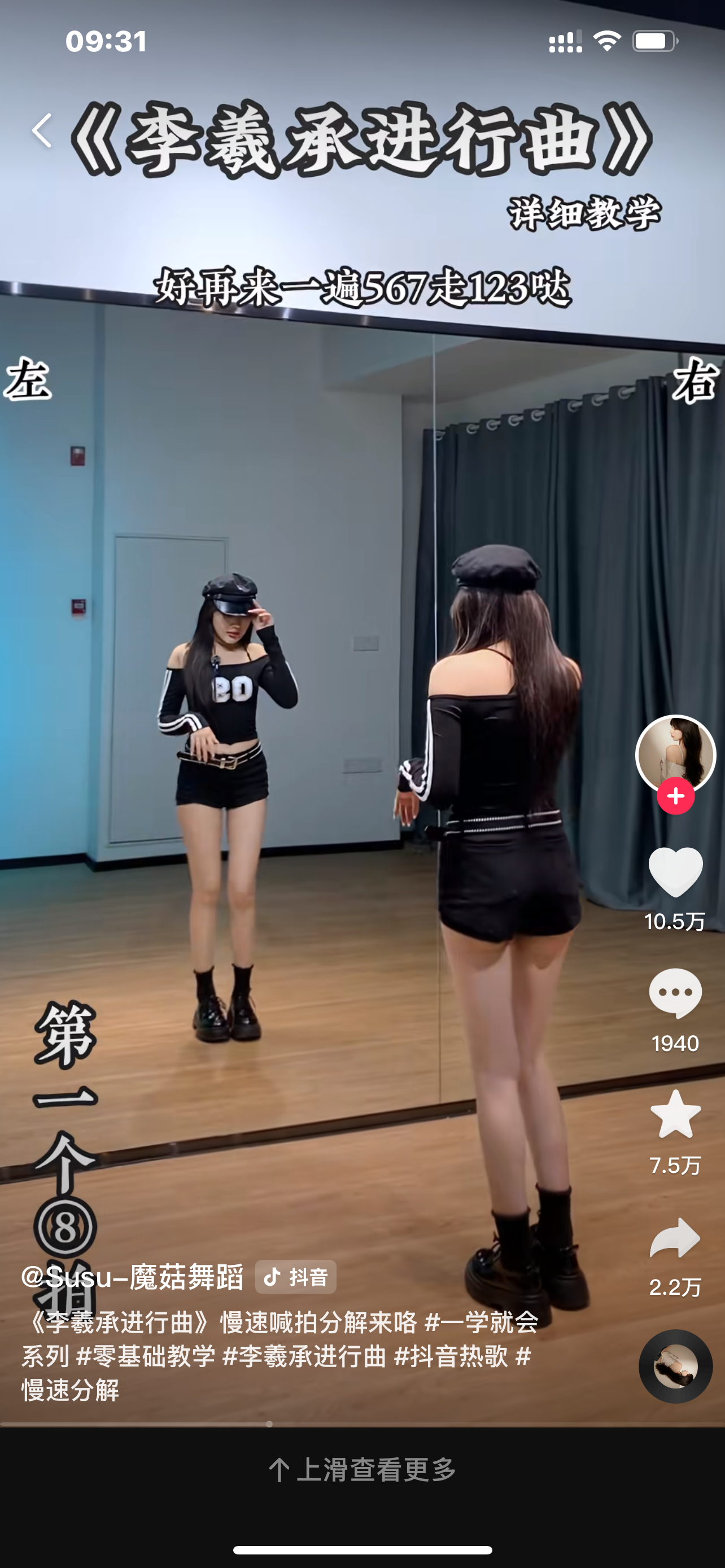
Task: Open the spinning music disc
Action: (675, 1366)
